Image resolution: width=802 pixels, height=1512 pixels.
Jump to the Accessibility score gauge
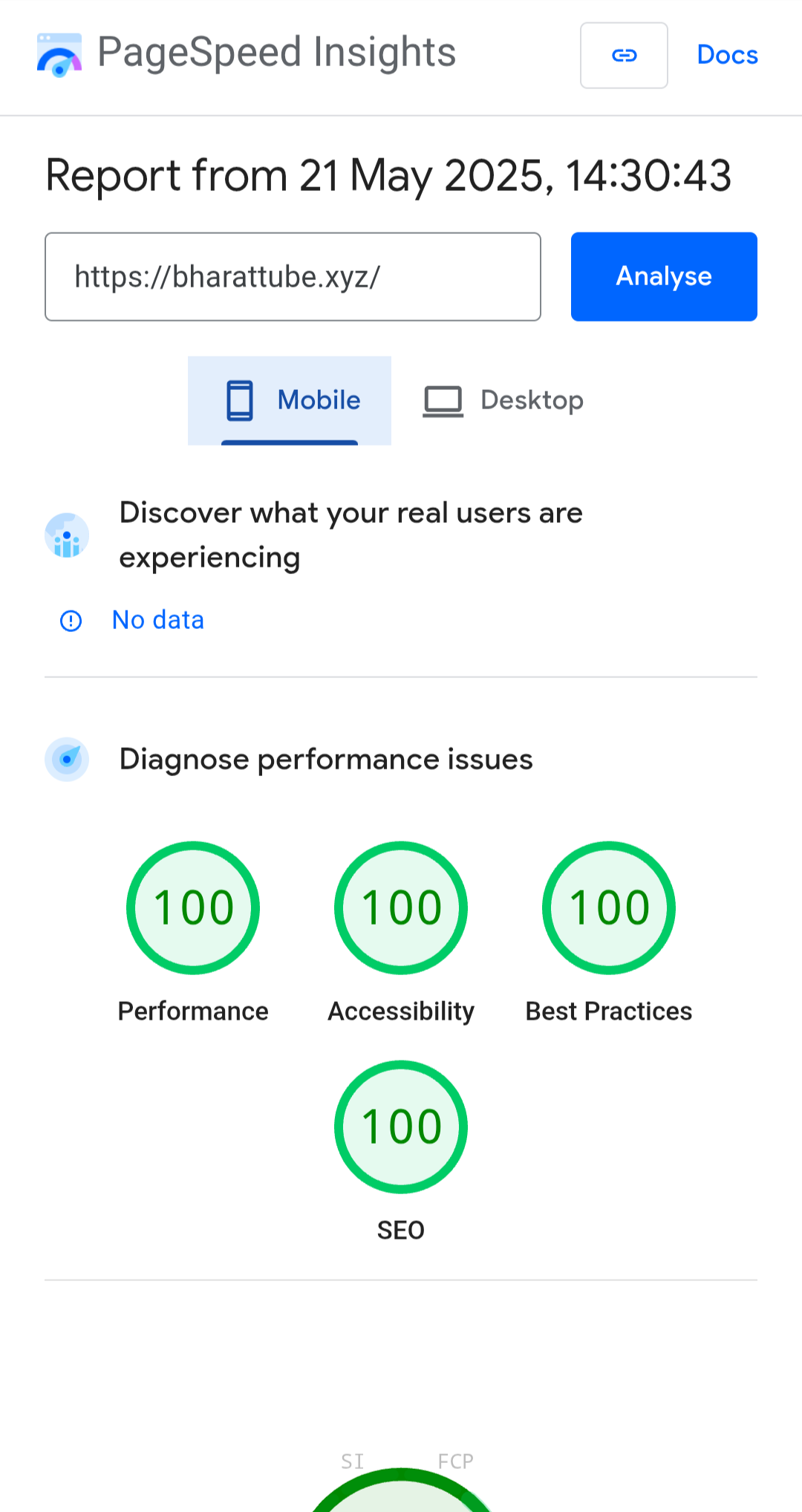point(401,932)
